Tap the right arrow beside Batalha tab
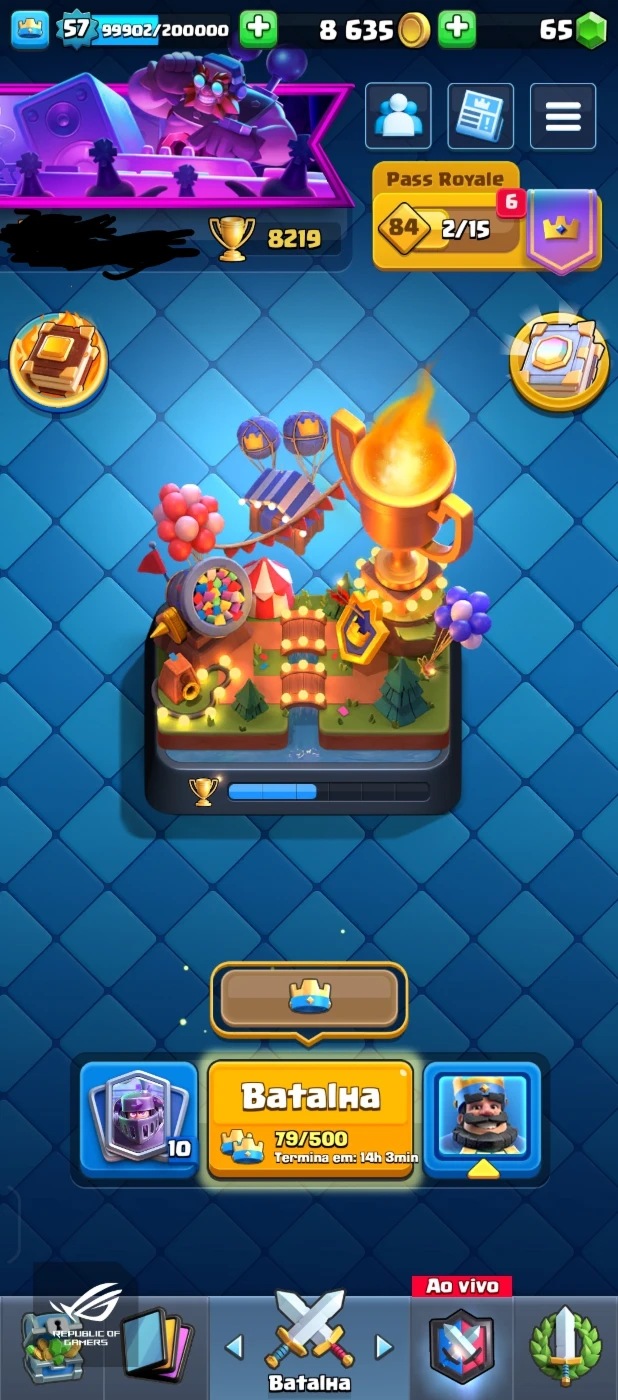Image resolution: width=618 pixels, height=1400 pixels. 384,1346
